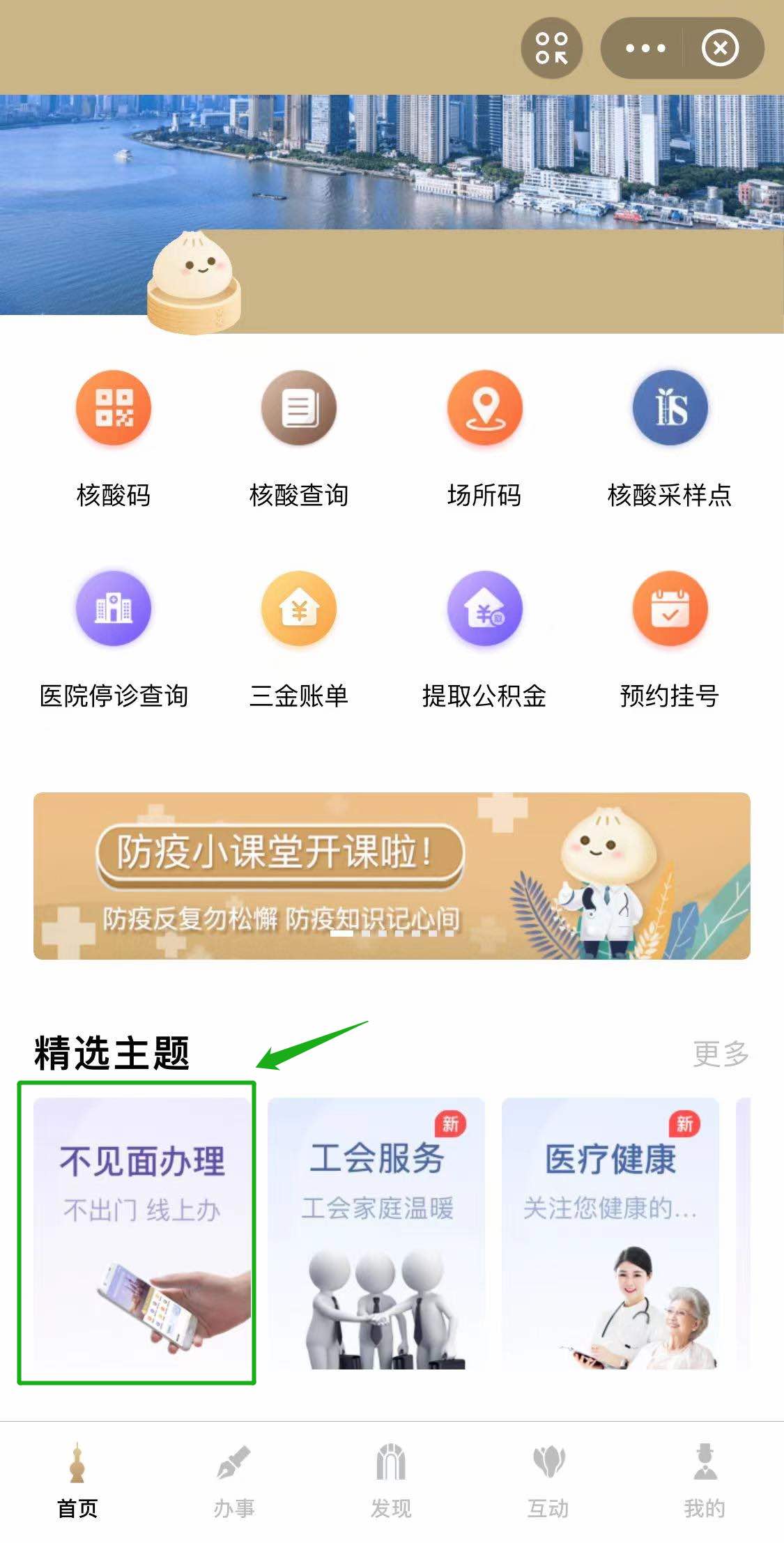
Task: Open 医院停诊查询
Action: (x=114, y=636)
